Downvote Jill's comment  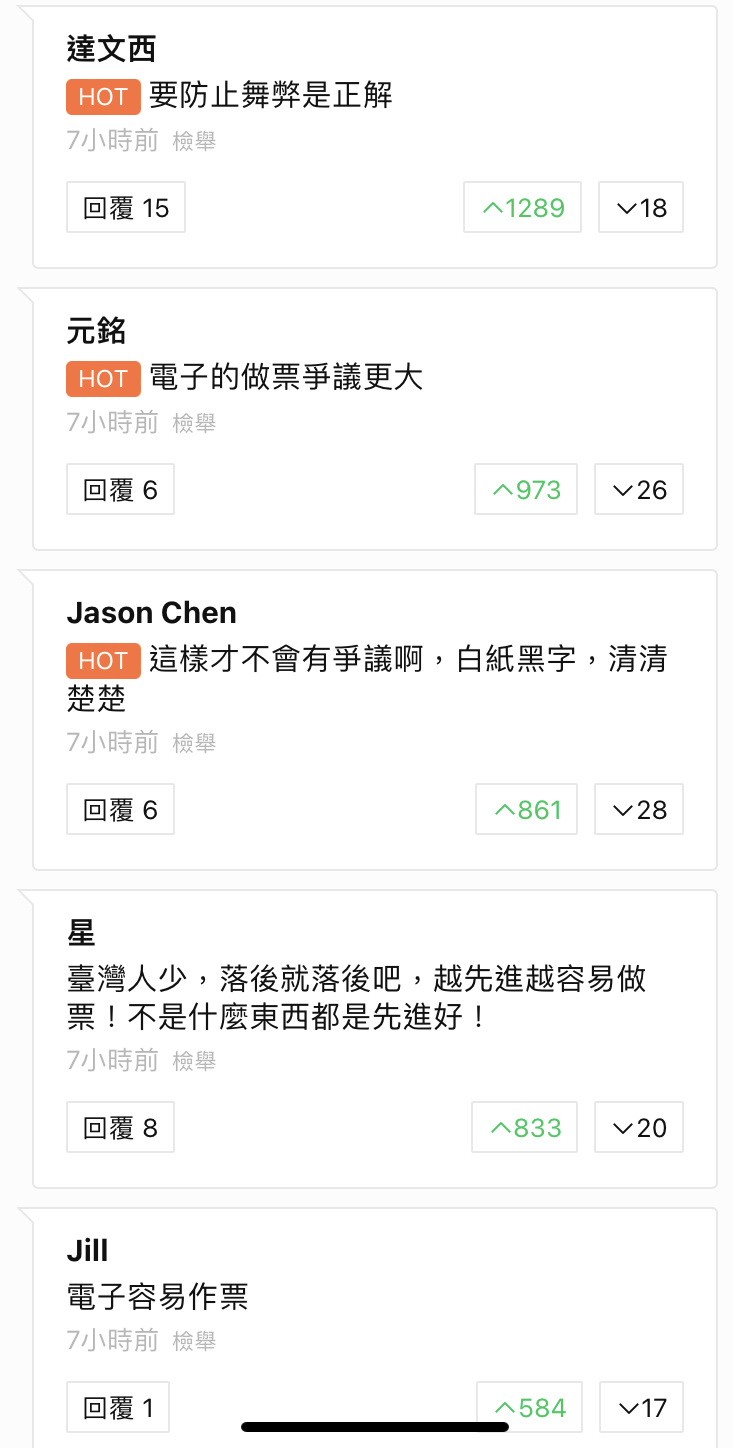642,1408
